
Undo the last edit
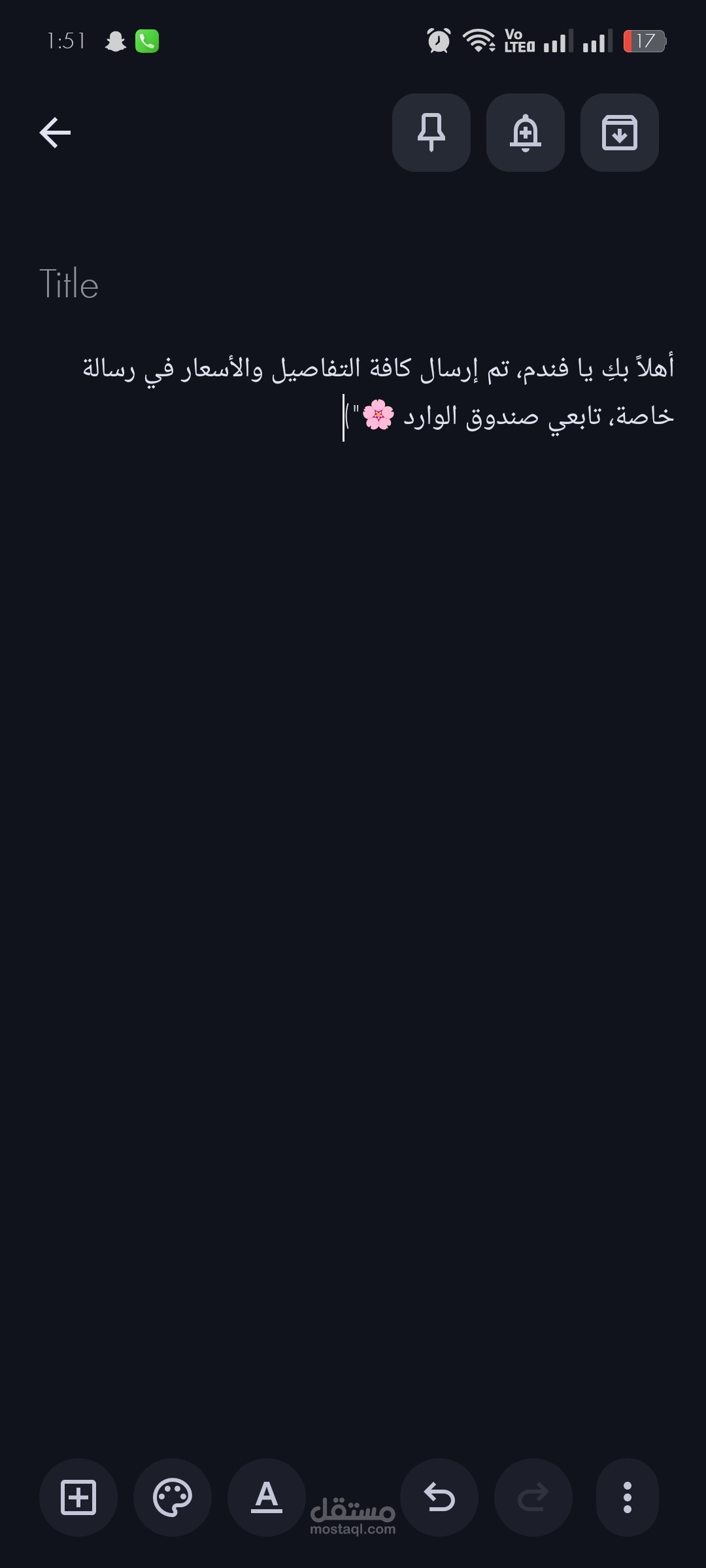coord(439,1497)
